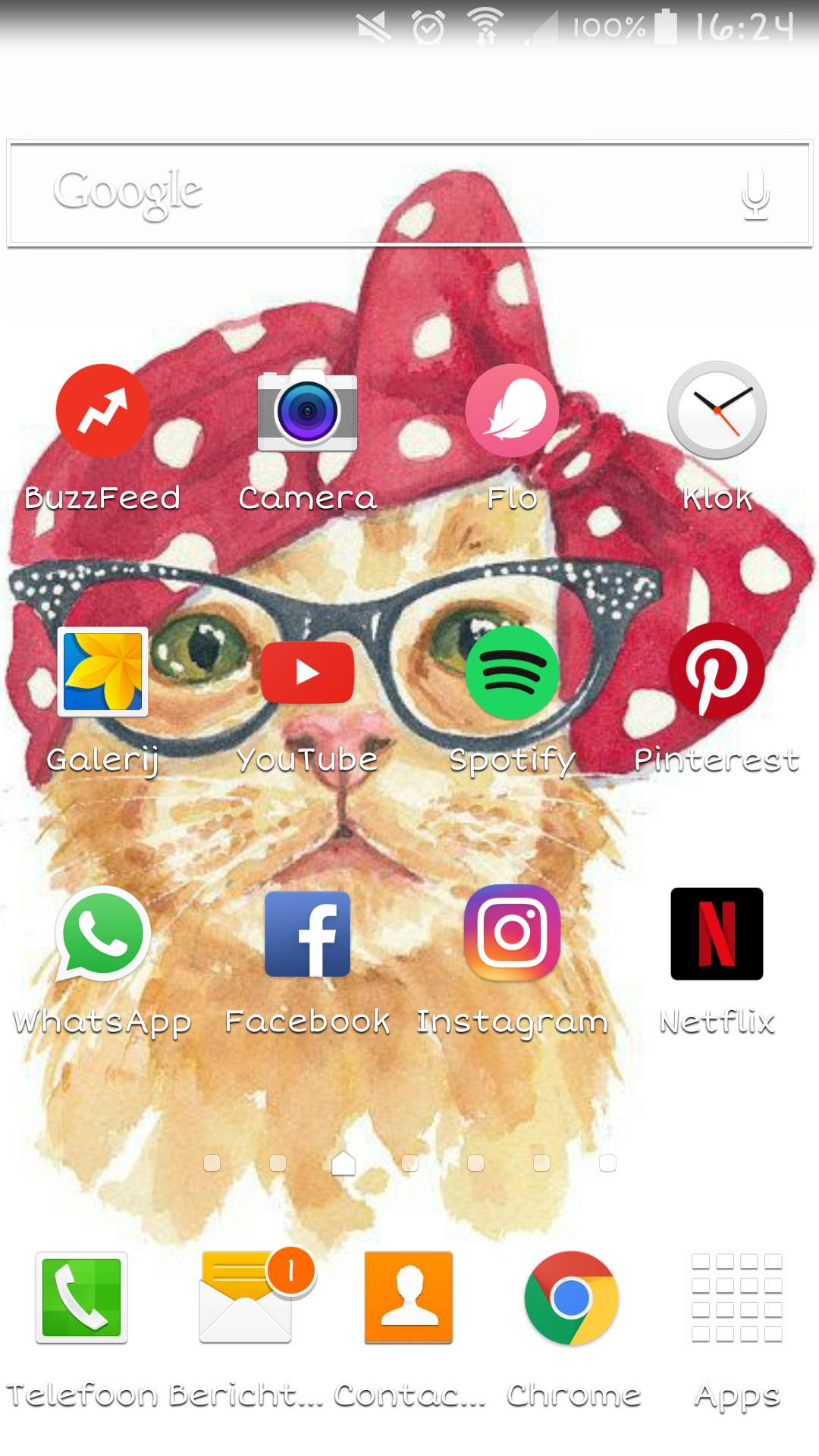Viewport: 819px width, 1456px height.
Task: Open the Google search box
Action: (409, 193)
